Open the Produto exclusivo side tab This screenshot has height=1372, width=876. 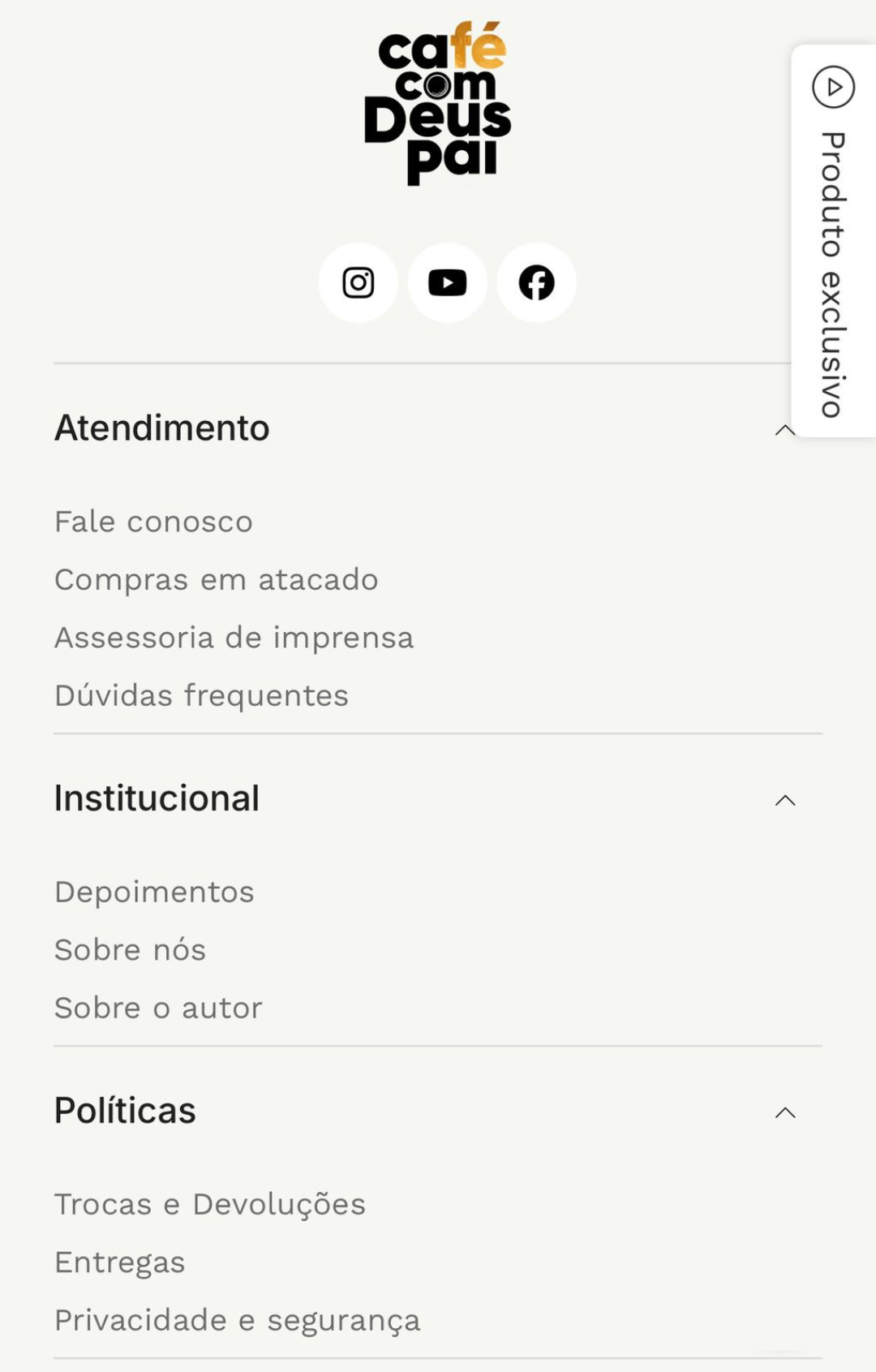(833, 241)
